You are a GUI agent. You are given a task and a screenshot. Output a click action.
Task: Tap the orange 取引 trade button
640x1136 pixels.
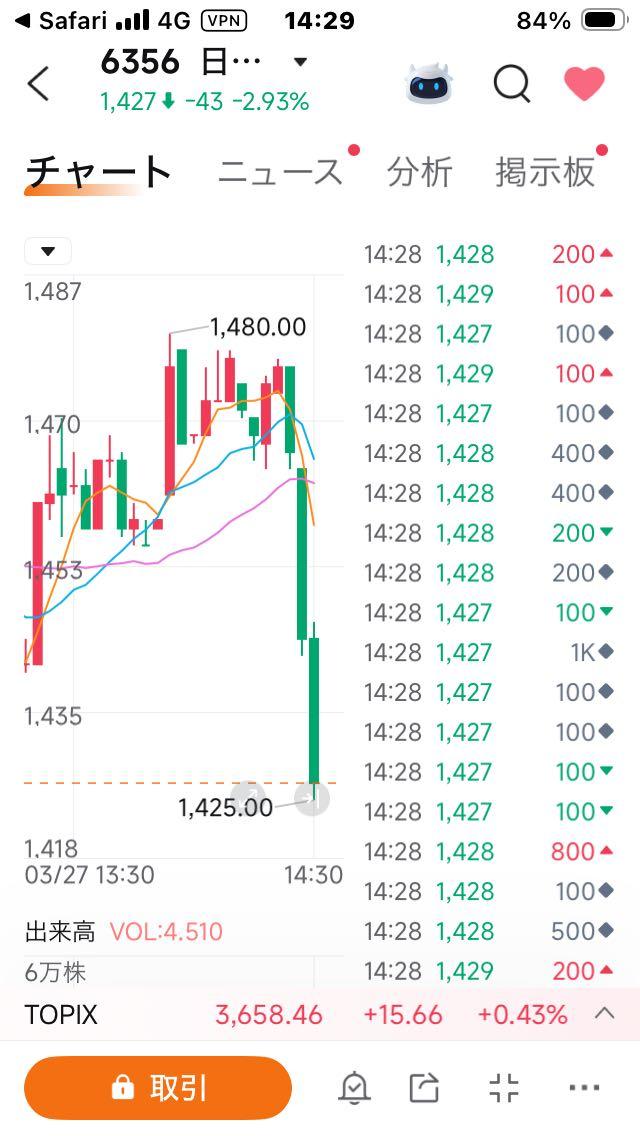pyautogui.click(x=158, y=1088)
